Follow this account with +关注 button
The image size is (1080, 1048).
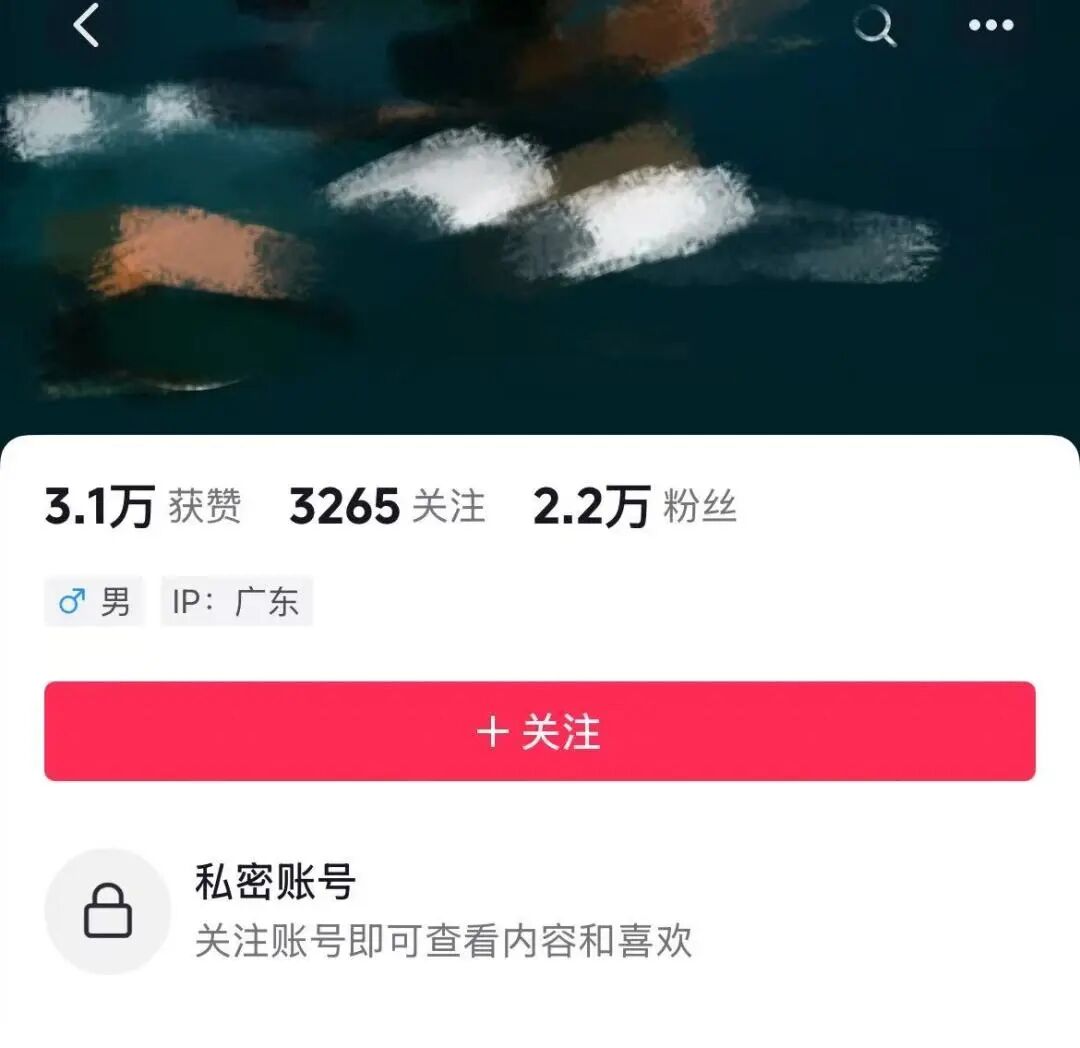coord(539,732)
